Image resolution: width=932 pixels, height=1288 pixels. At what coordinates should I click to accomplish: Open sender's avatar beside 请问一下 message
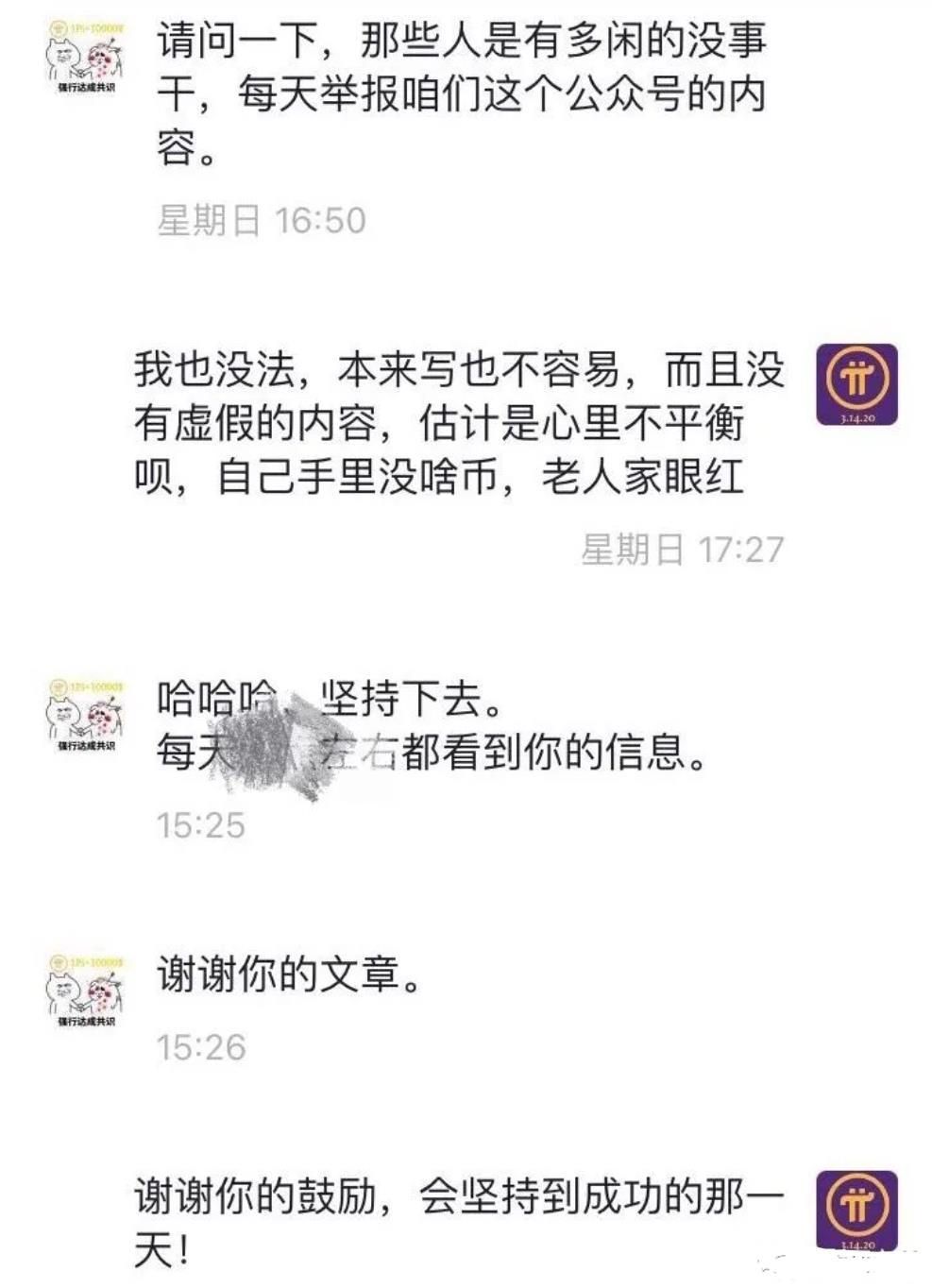coord(86,57)
